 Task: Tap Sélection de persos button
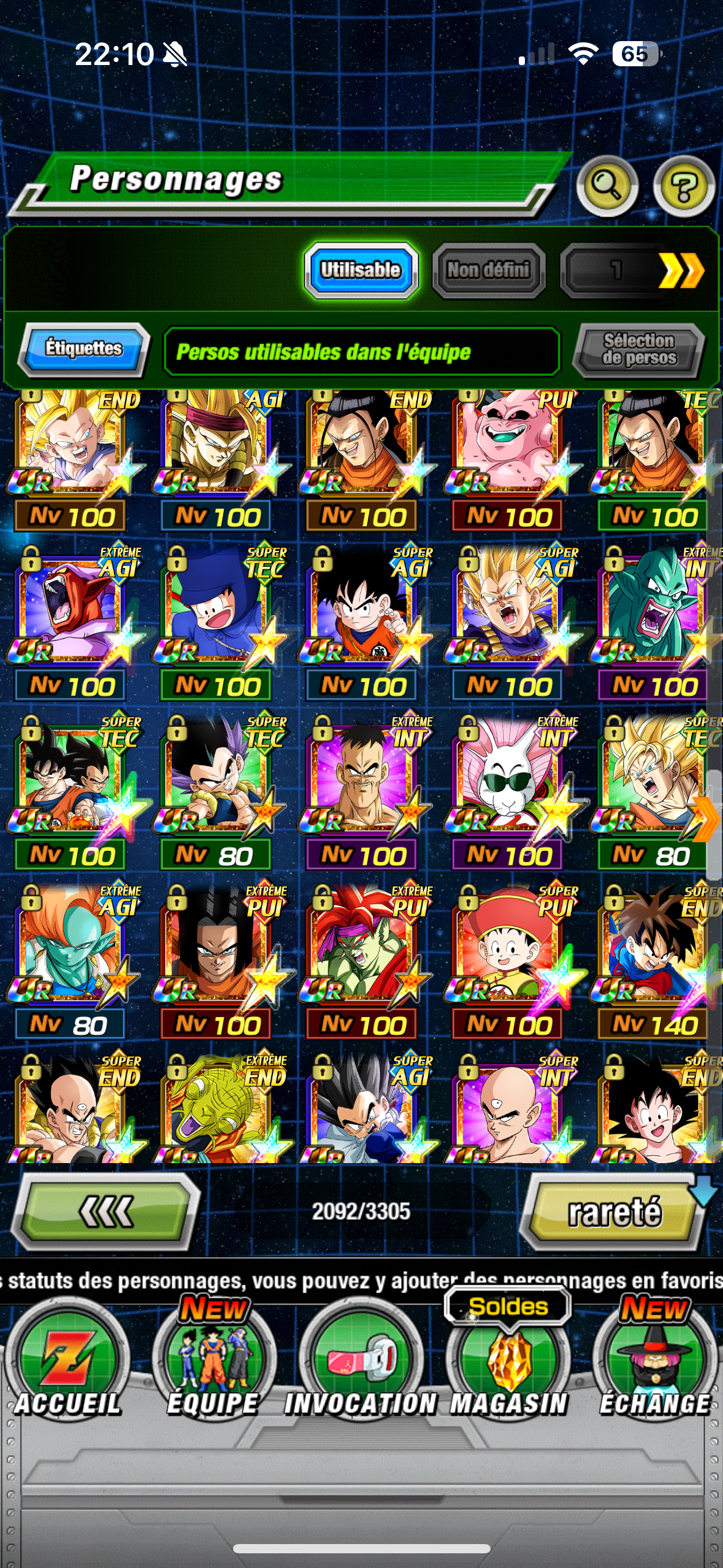[639, 350]
